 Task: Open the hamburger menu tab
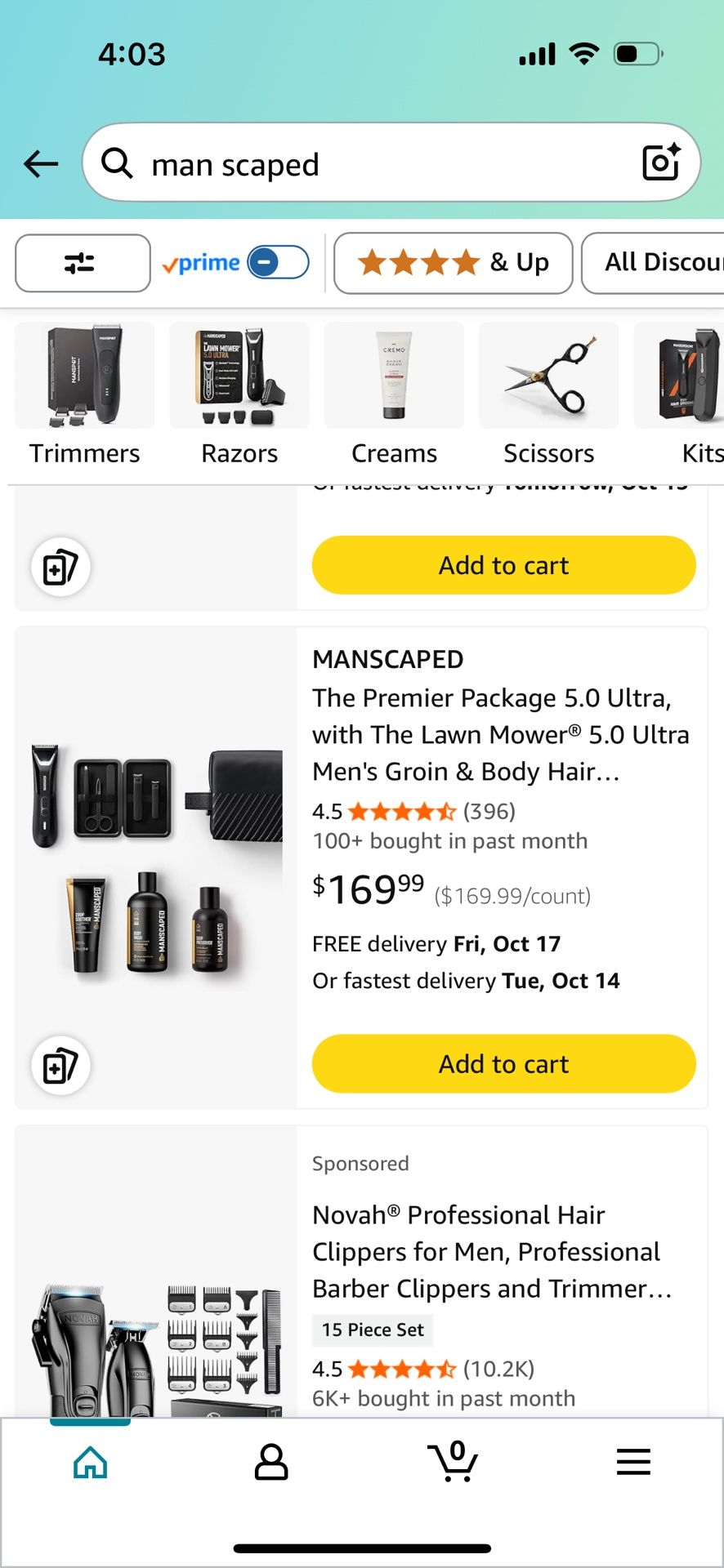633,1462
